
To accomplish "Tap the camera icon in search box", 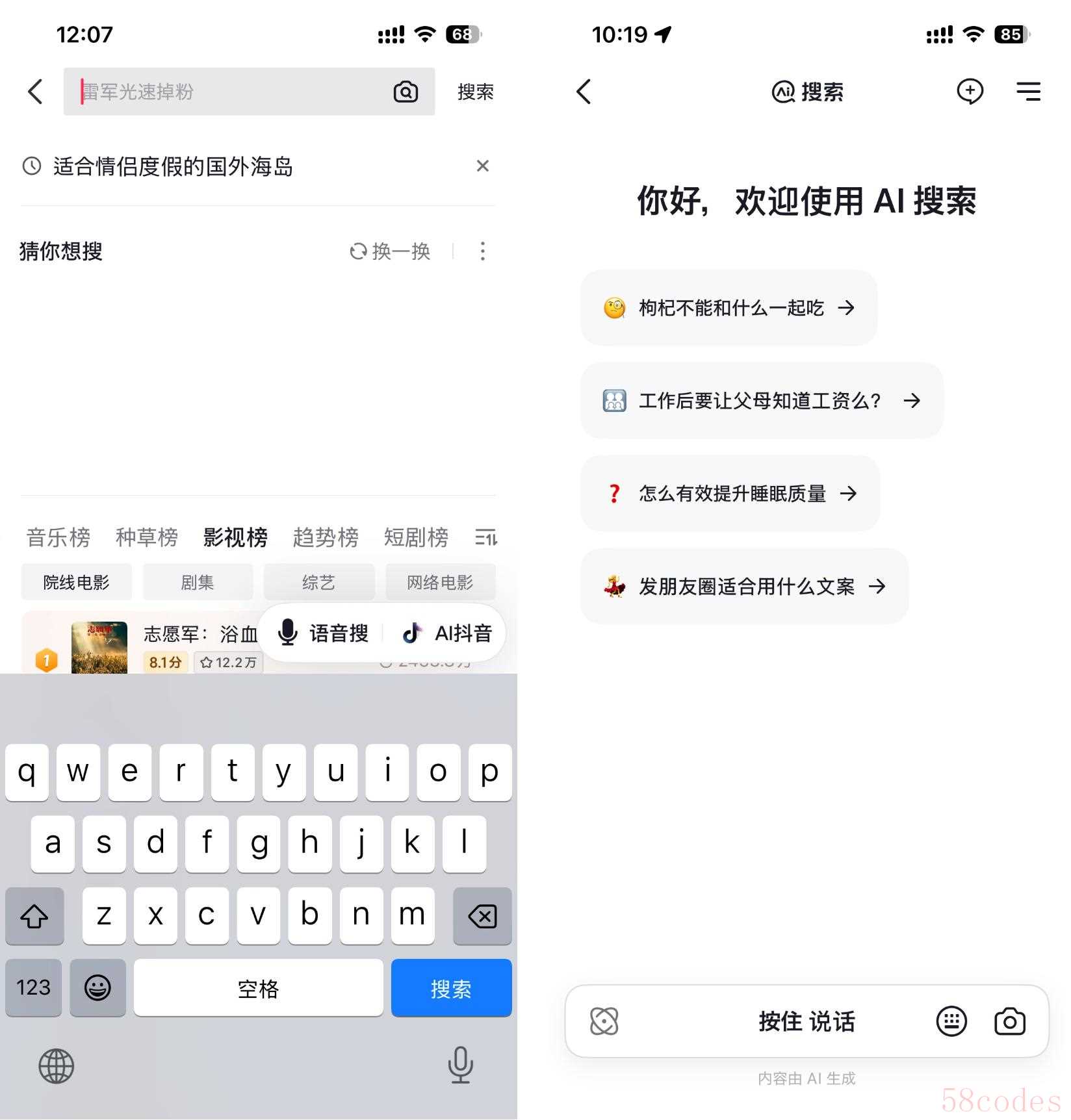I will click(x=406, y=92).
